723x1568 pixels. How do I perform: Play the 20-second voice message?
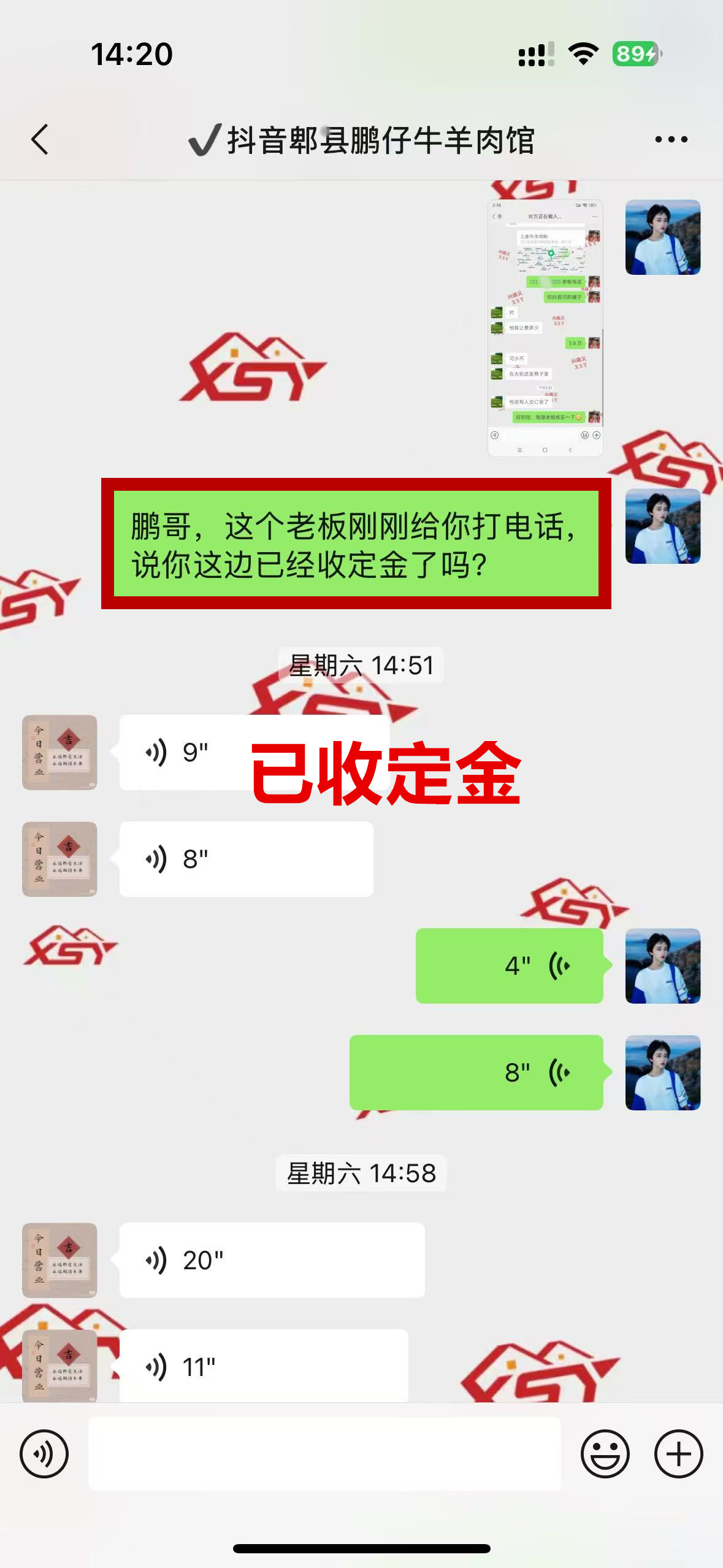271,1260
